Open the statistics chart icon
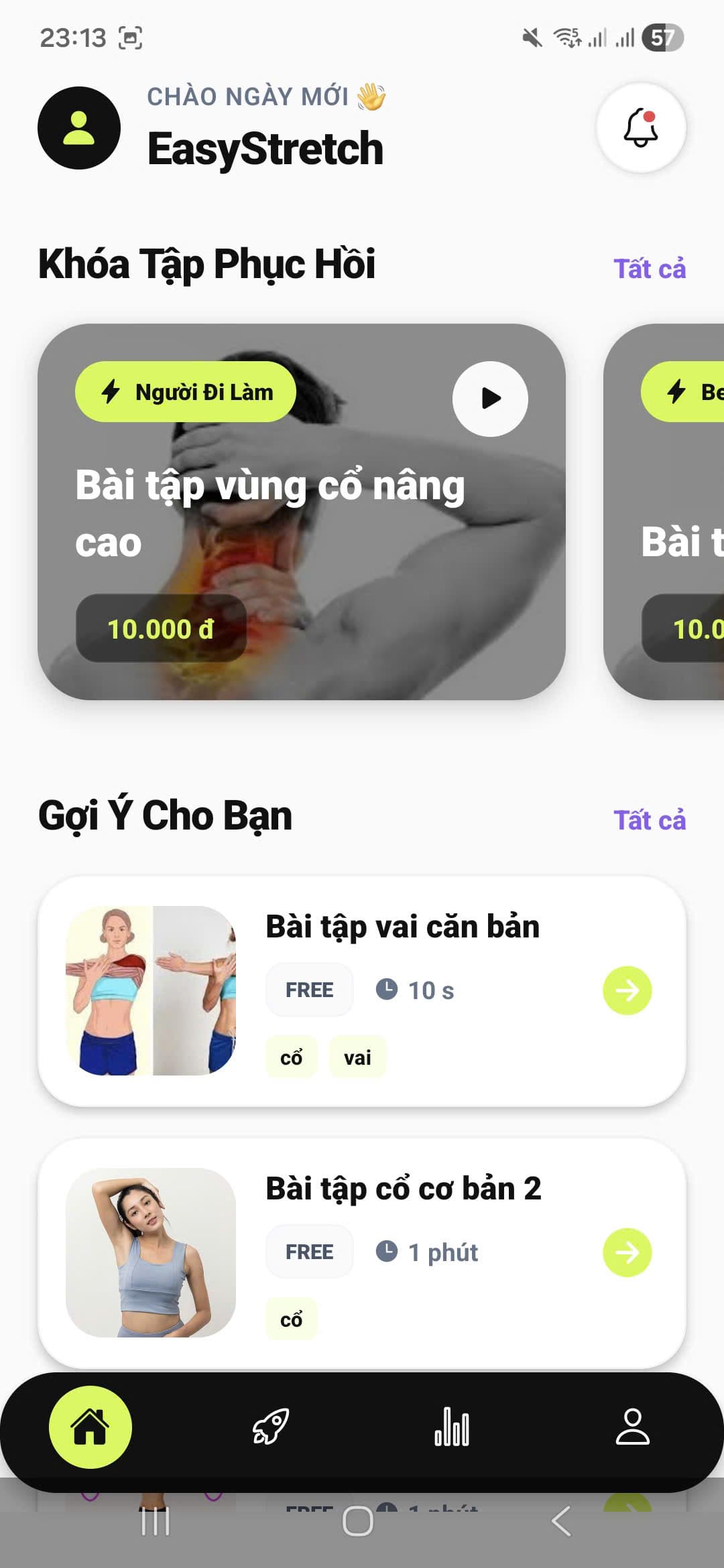The height and width of the screenshot is (1568, 724). 450,1426
